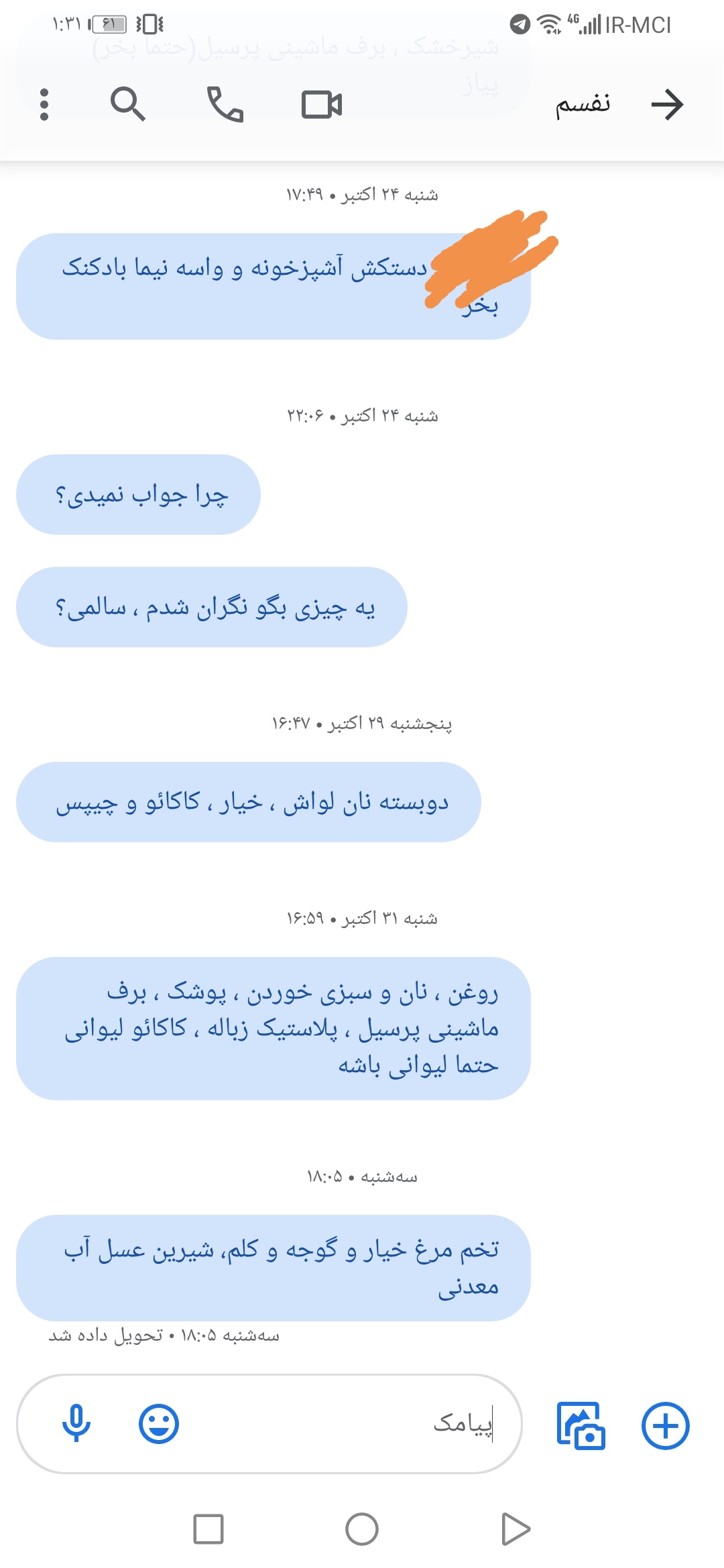Image resolution: width=724 pixels, height=1568 pixels.
Task: Start a voice call with نفسم
Action: 225,105
